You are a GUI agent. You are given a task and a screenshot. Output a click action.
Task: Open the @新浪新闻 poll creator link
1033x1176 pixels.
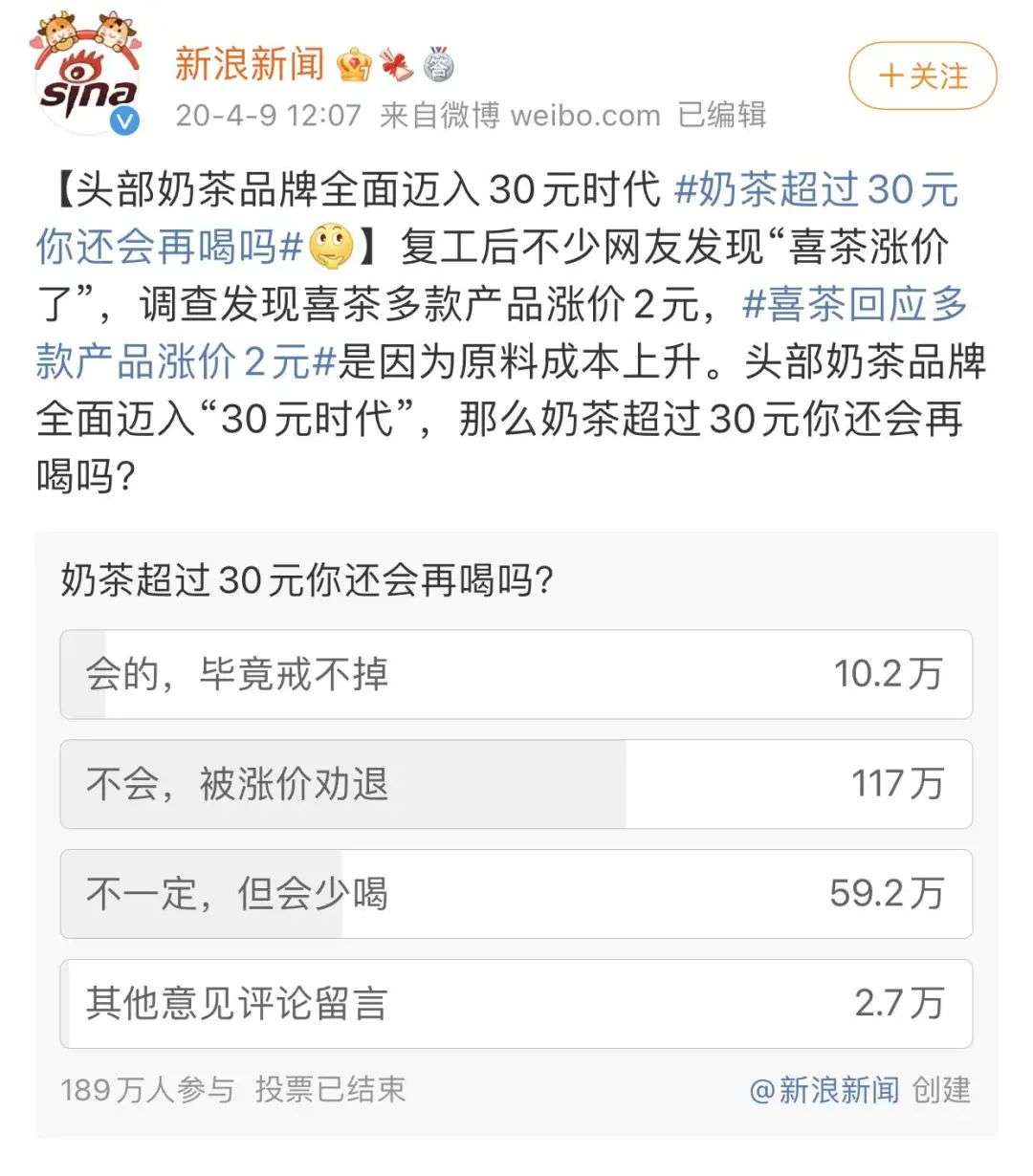click(x=824, y=1090)
